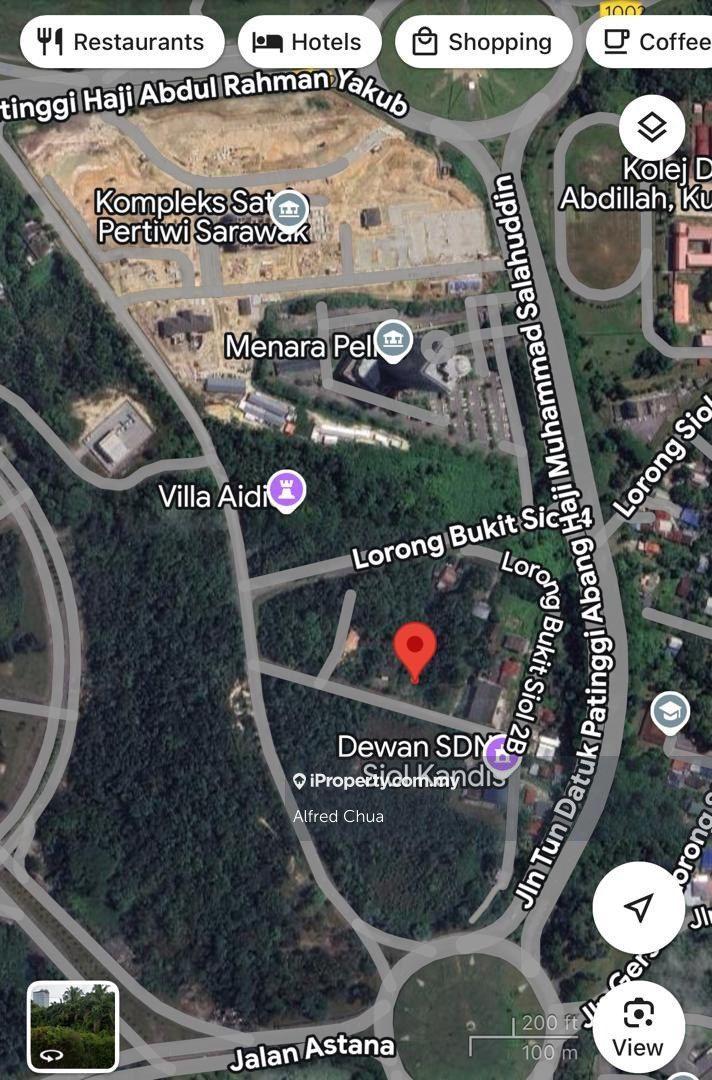Open the Street View thumbnail
The height and width of the screenshot is (1080, 712).
click(x=73, y=1025)
